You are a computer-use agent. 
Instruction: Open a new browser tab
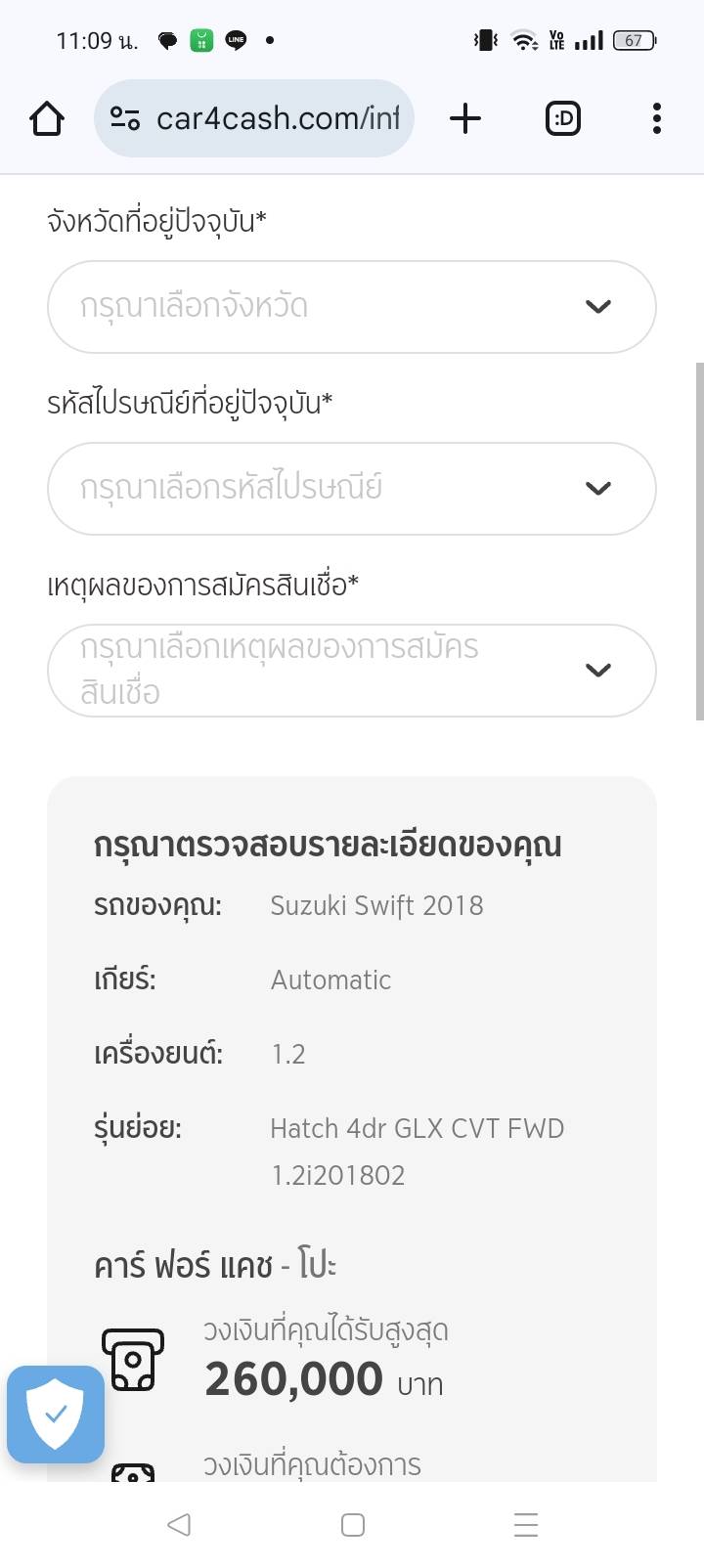(x=465, y=119)
